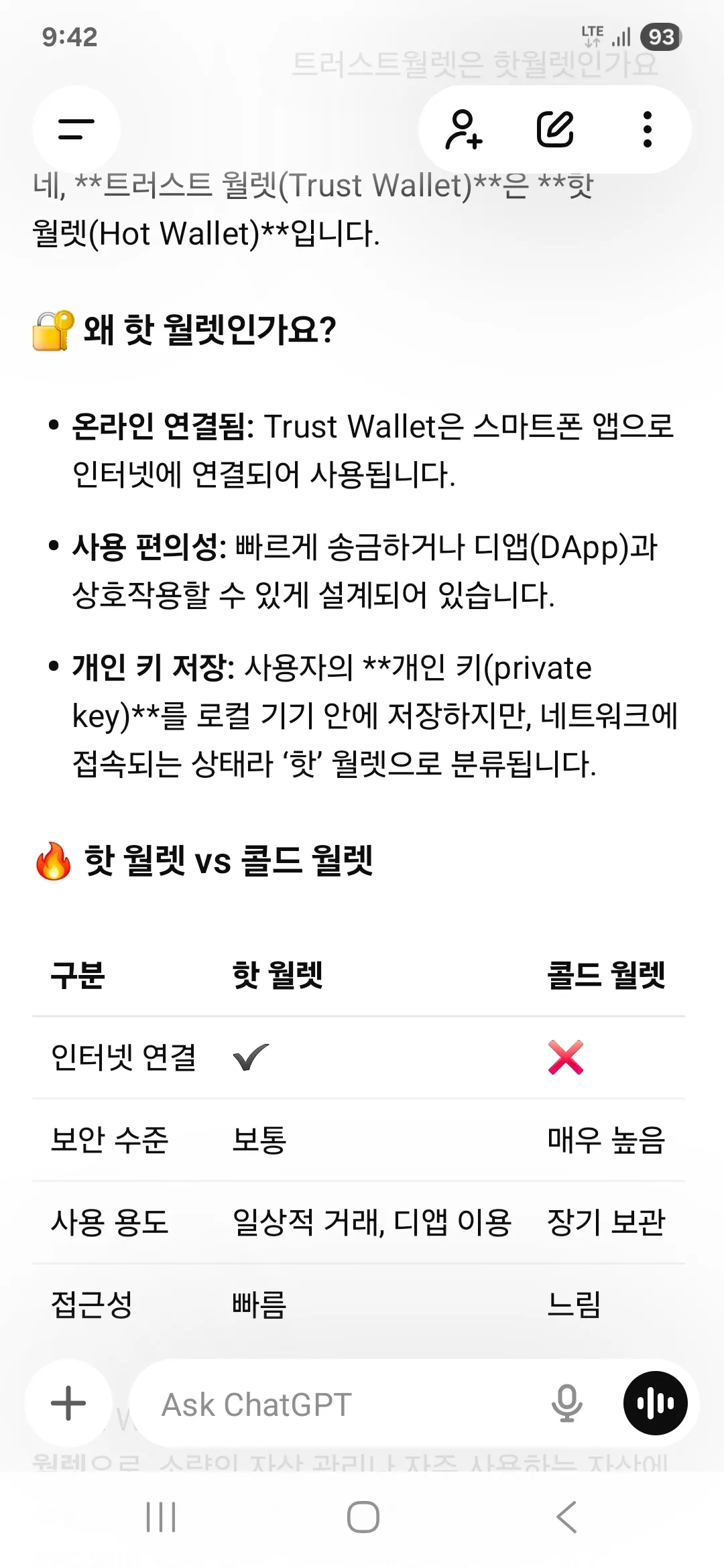Start a new chat

coord(555,129)
